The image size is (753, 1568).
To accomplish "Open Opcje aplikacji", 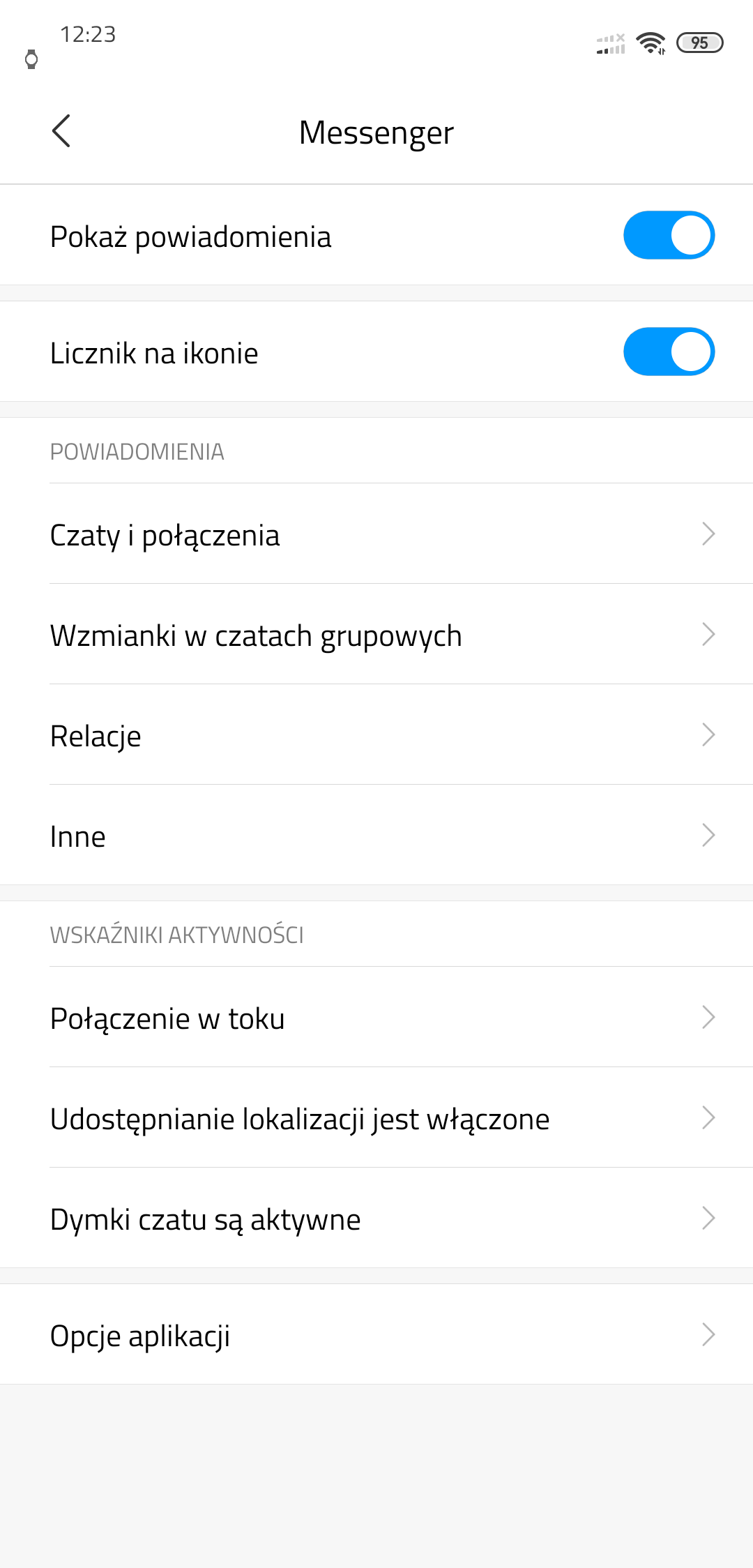I will [376, 1335].
